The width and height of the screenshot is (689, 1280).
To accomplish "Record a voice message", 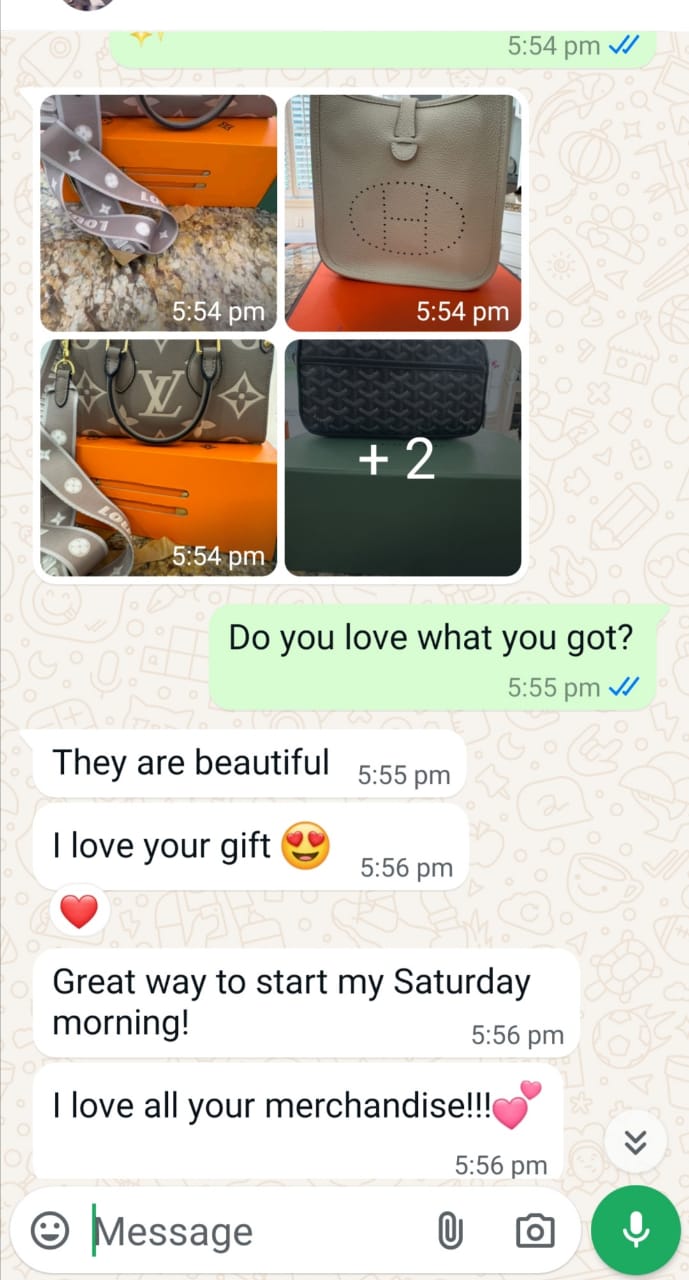I will point(636,1231).
